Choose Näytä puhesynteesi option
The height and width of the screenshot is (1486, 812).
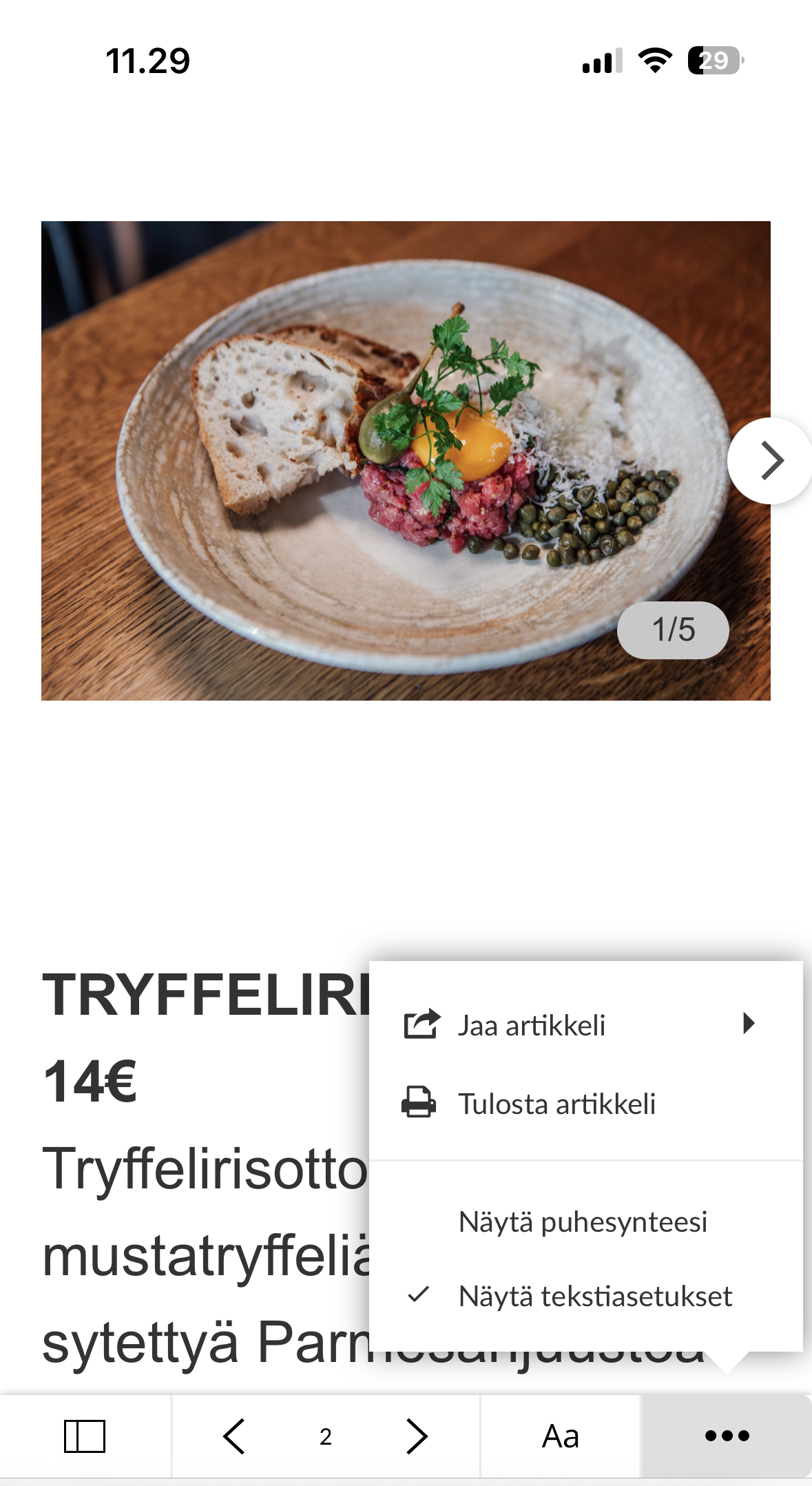pyautogui.click(x=583, y=1222)
